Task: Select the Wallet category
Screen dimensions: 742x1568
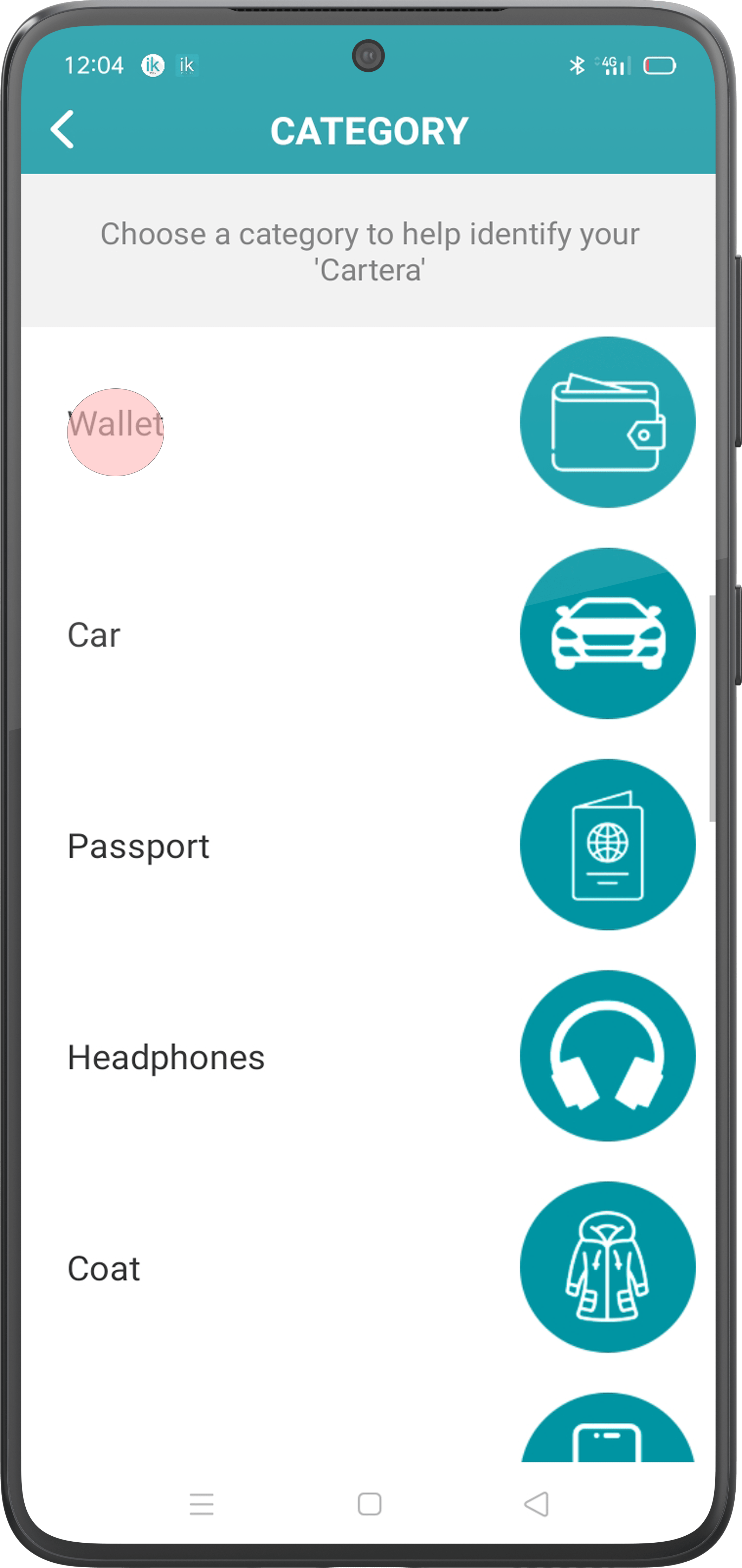Action: click(368, 422)
